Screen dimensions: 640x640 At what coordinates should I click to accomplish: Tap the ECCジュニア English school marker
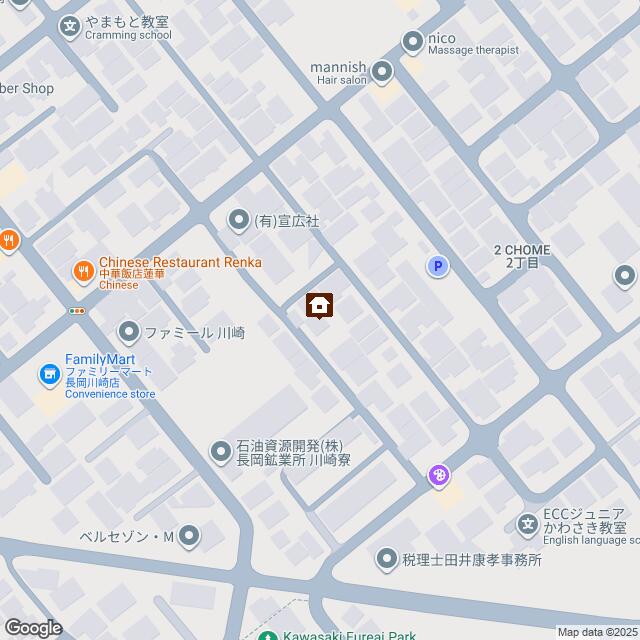tap(527, 524)
